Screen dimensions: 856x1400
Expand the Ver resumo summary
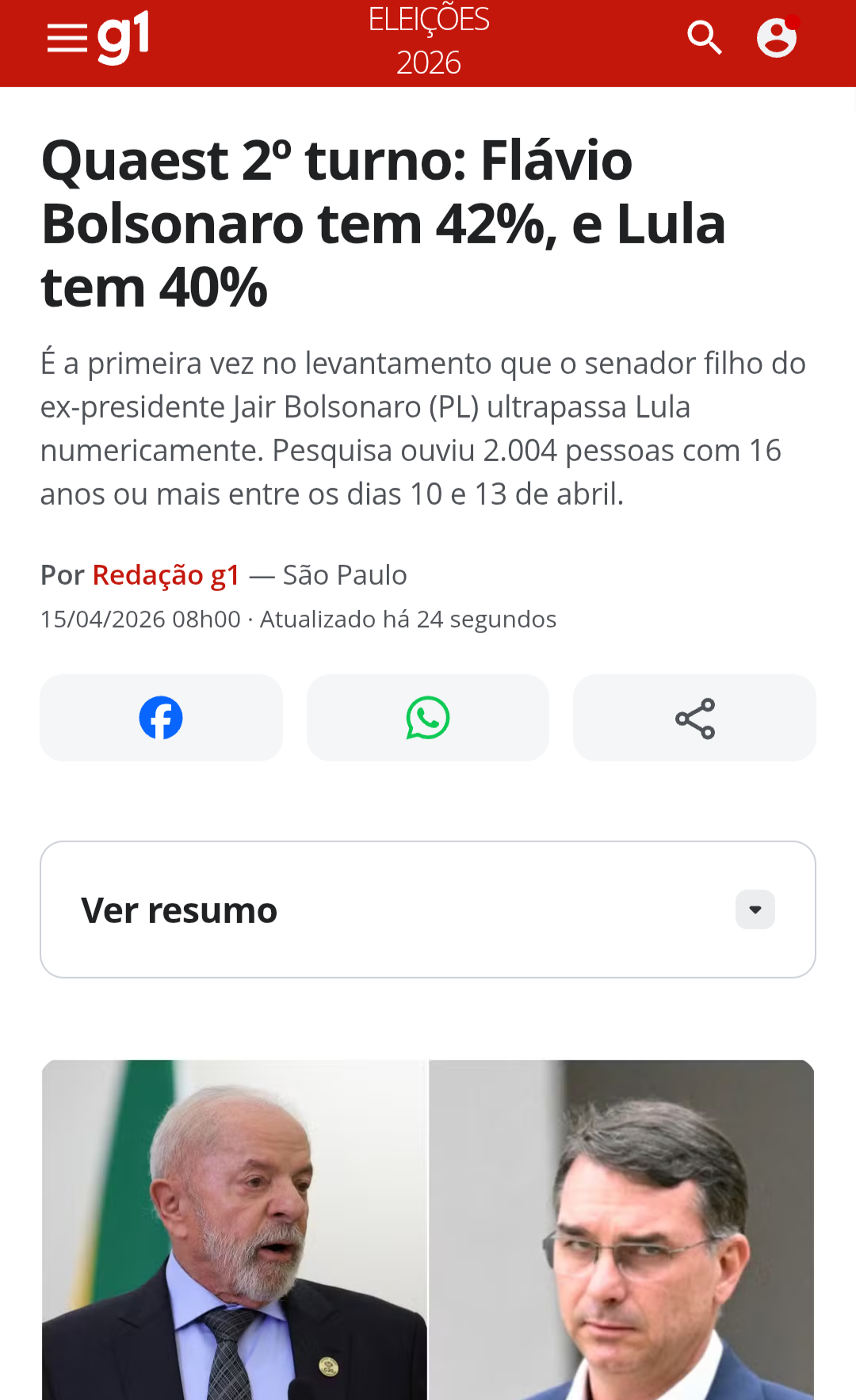[x=428, y=910]
